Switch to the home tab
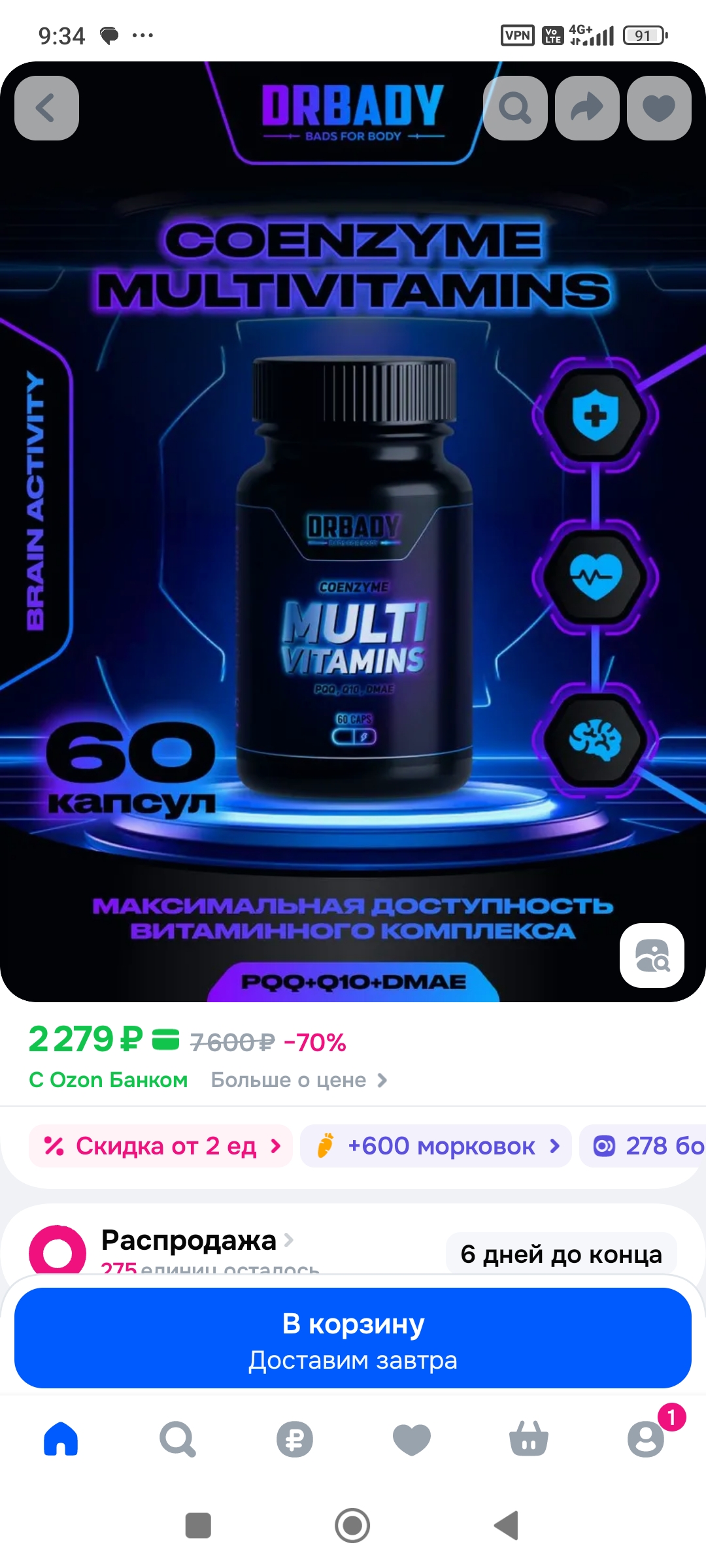 click(61, 1439)
